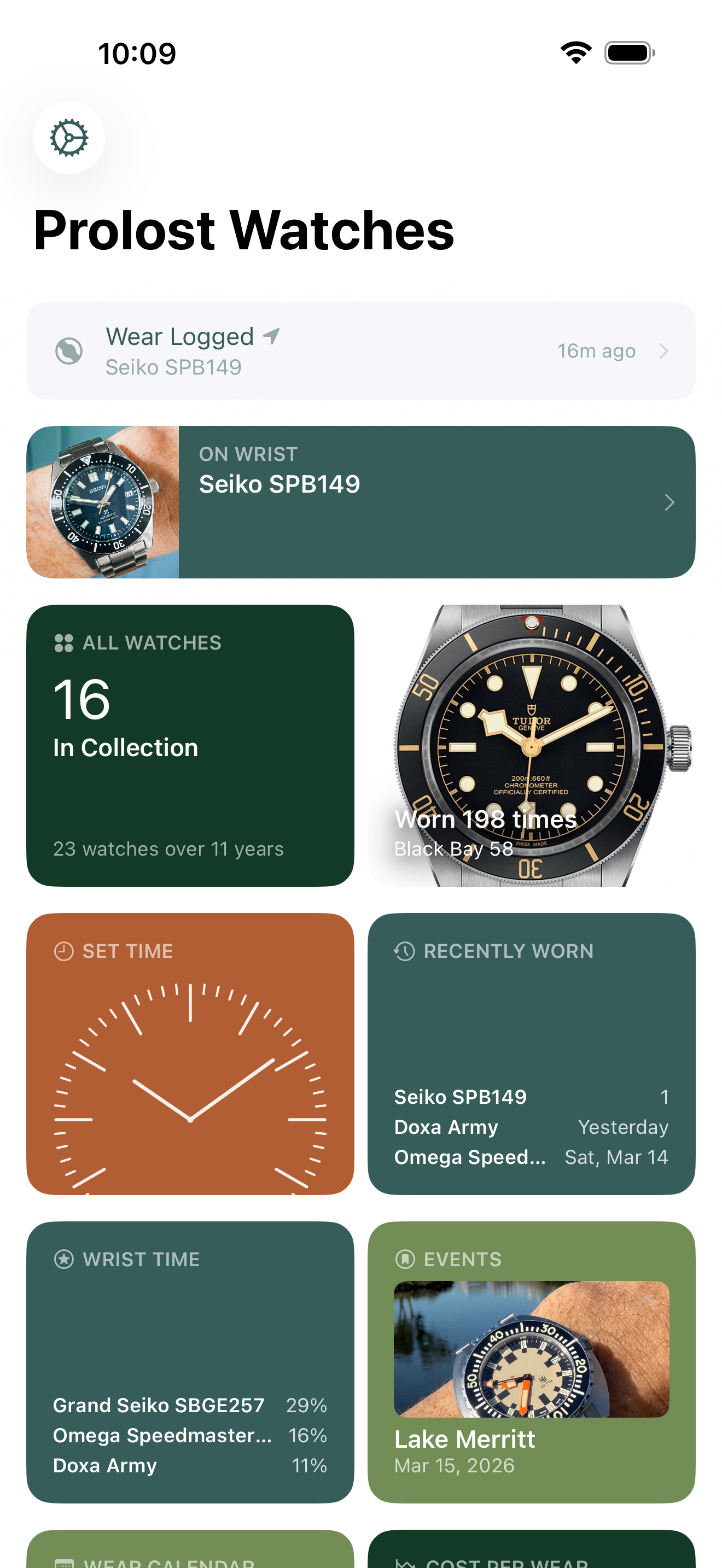The image size is (722, 1568).
Task: Open the Wear Logged Seiko SPB149 entry
Action: pyautogui.click(x=360, y=351)
